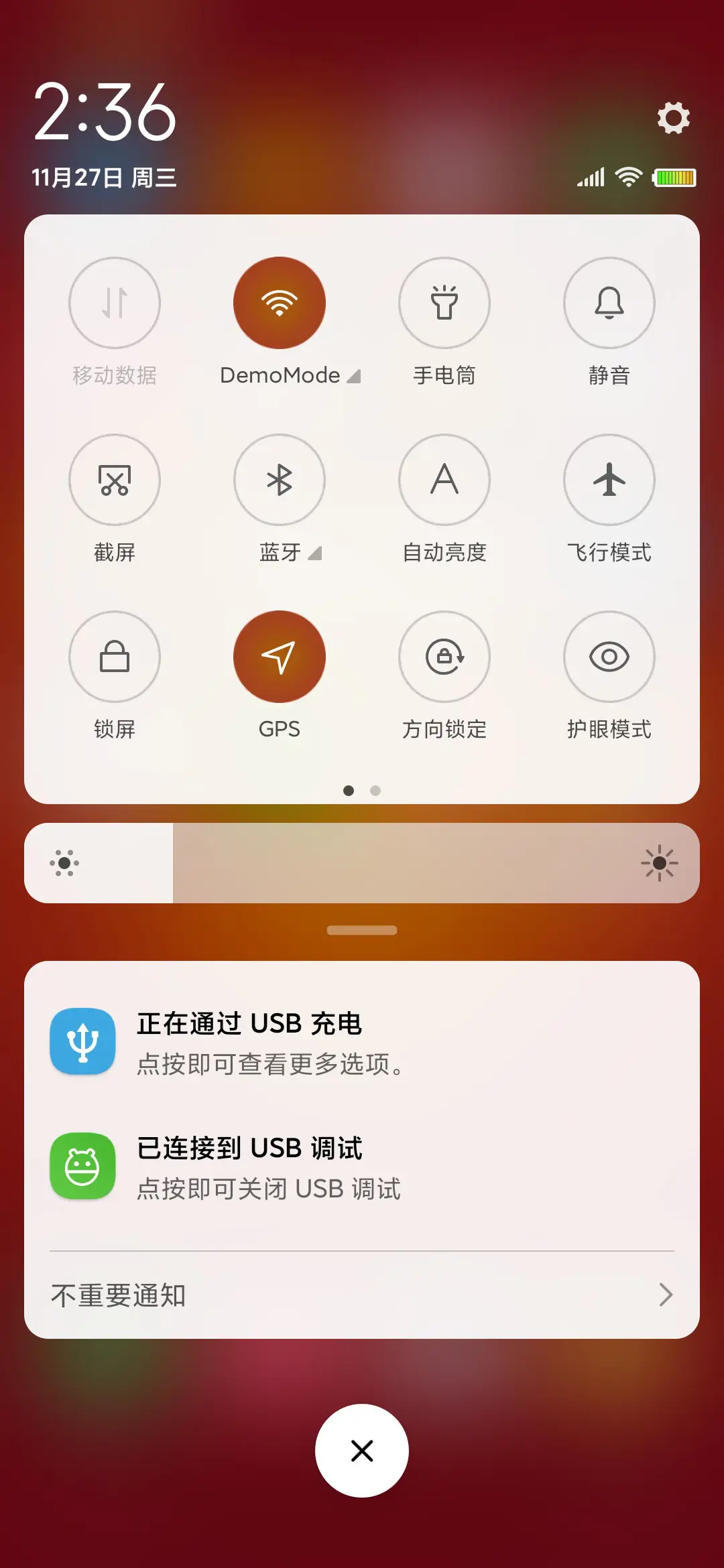Expand the Bluetooth options
The height and width of the screenshot is (1568, 724).
click(x=315, y=553)
